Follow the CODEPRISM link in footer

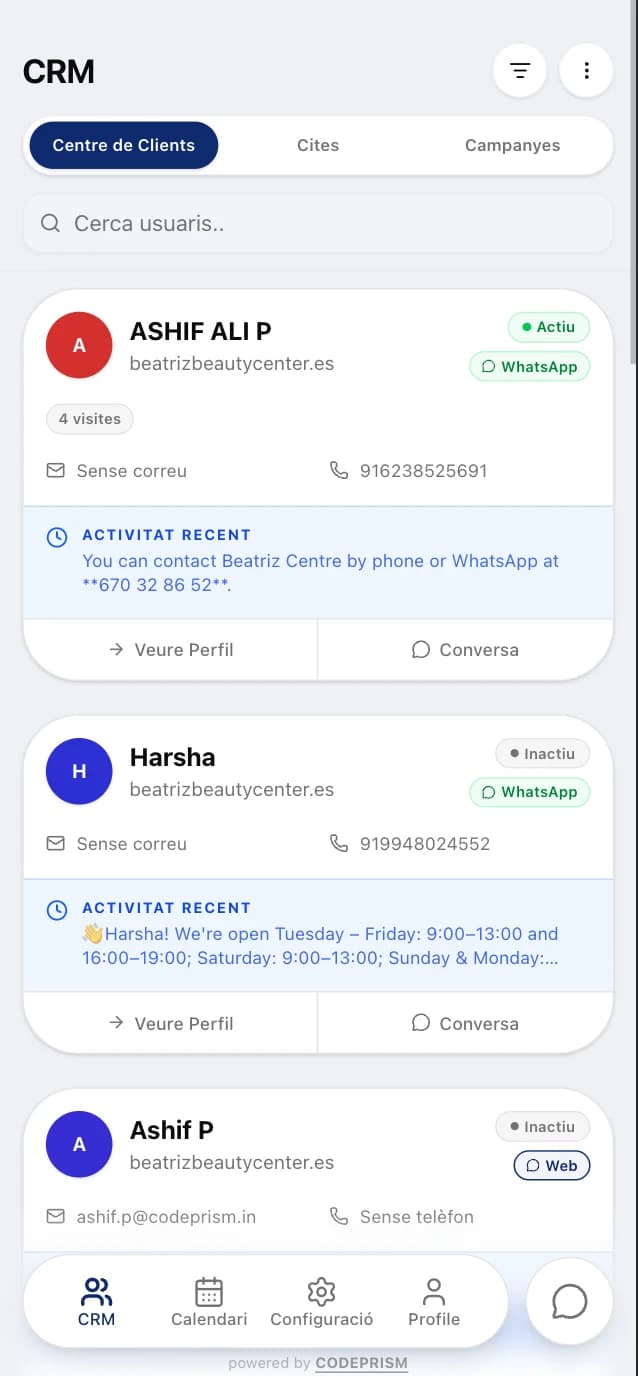point(361,1363)
